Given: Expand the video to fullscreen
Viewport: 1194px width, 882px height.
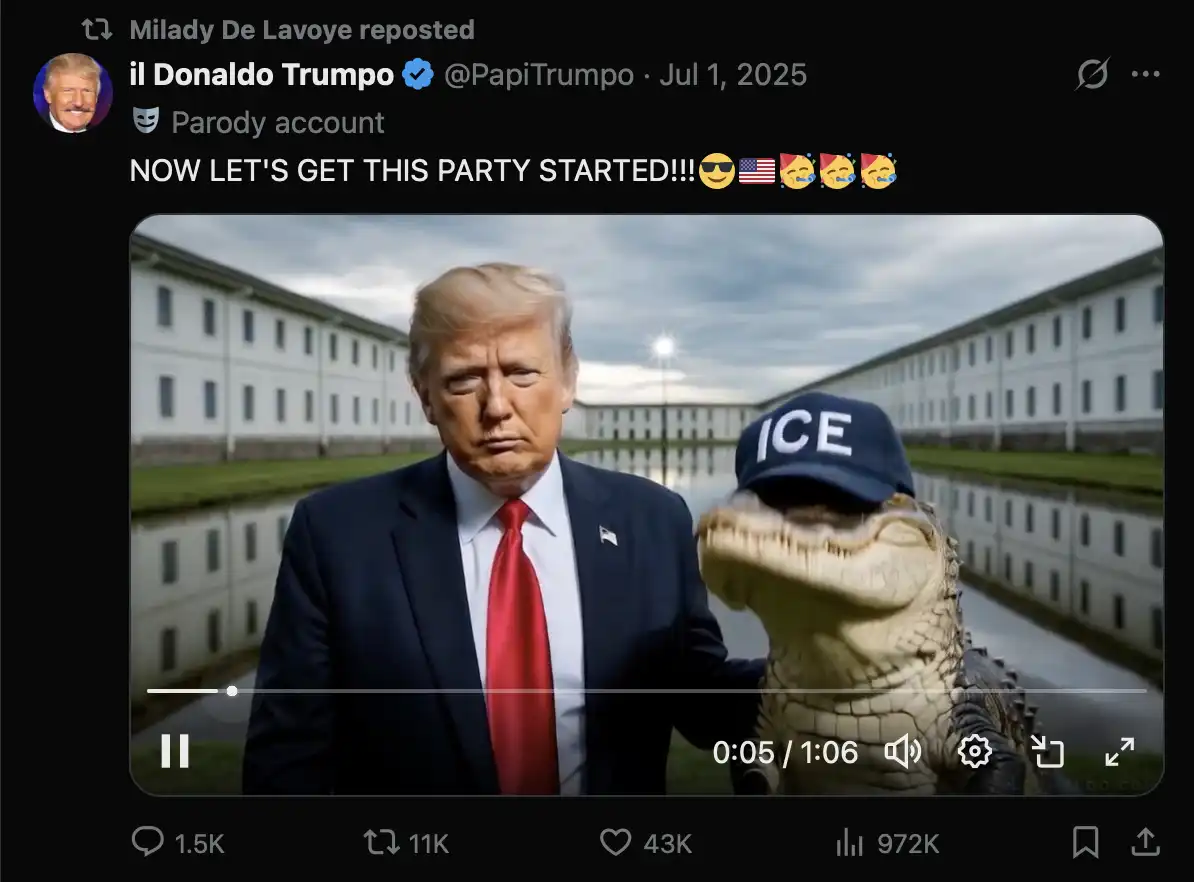Looking at the screenshot, I should pos(1119,751).
